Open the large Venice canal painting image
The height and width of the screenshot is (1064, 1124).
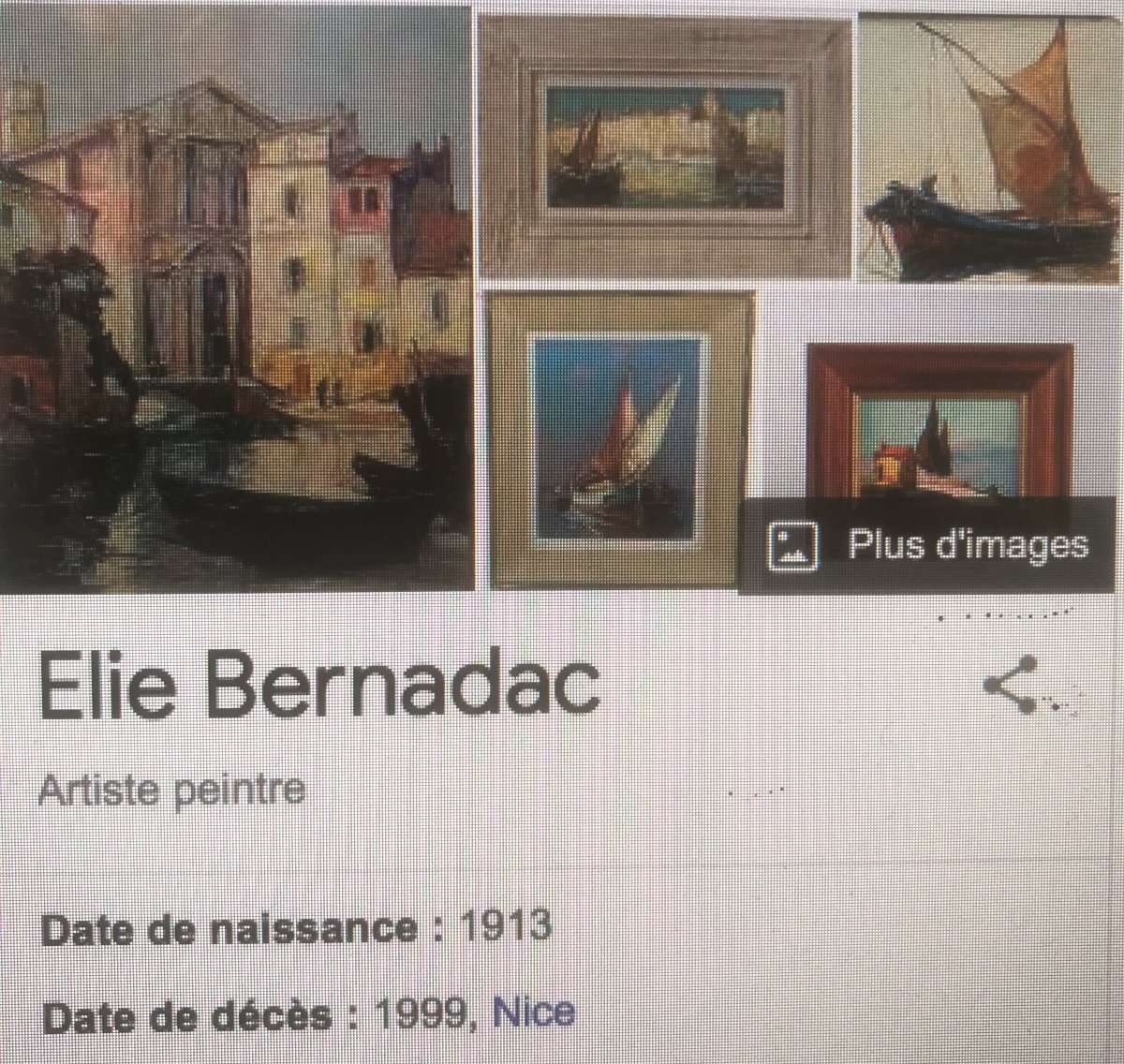[x=234, y=300]
